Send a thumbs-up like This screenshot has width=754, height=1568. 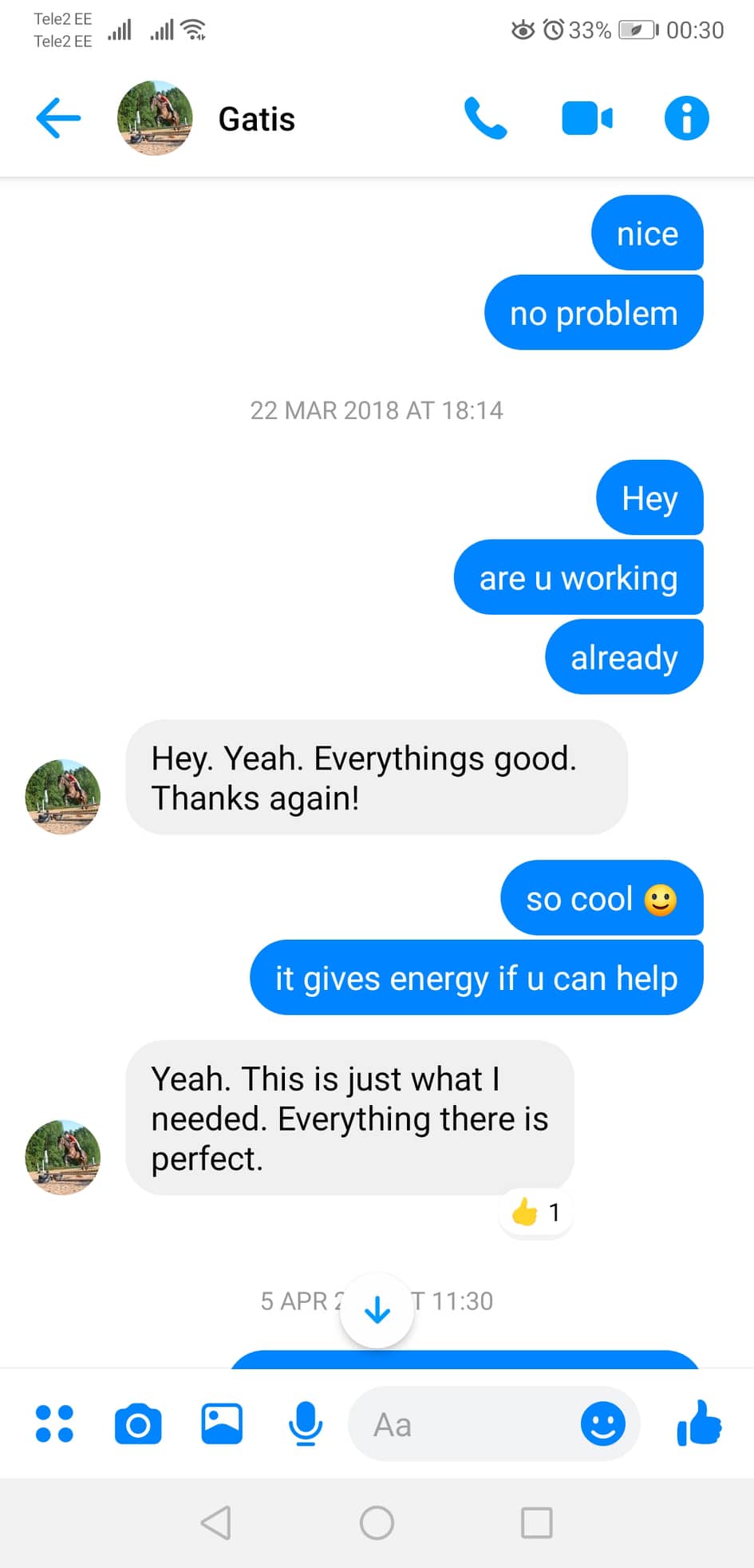699,1423
